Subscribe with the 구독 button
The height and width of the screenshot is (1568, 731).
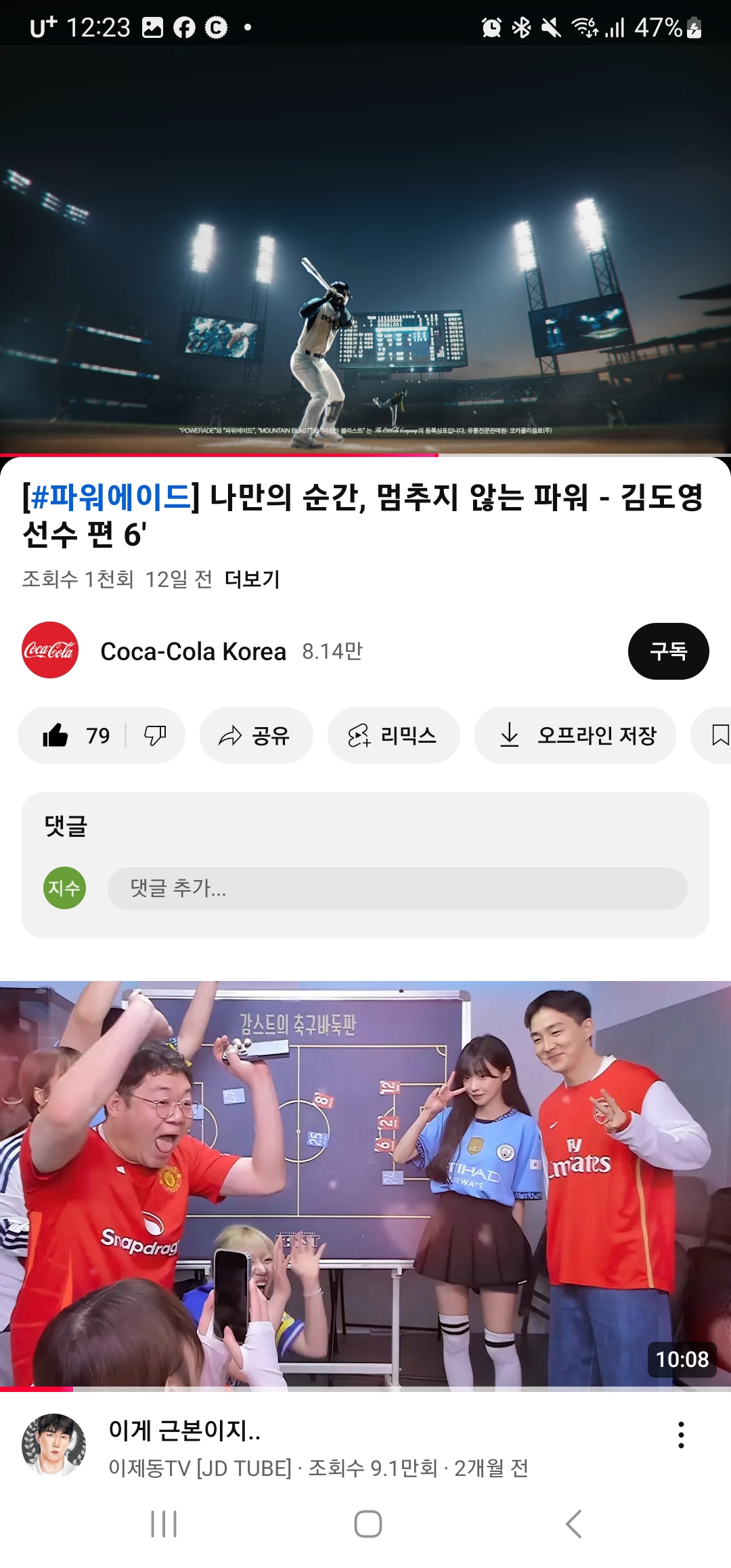click(668, 651)
